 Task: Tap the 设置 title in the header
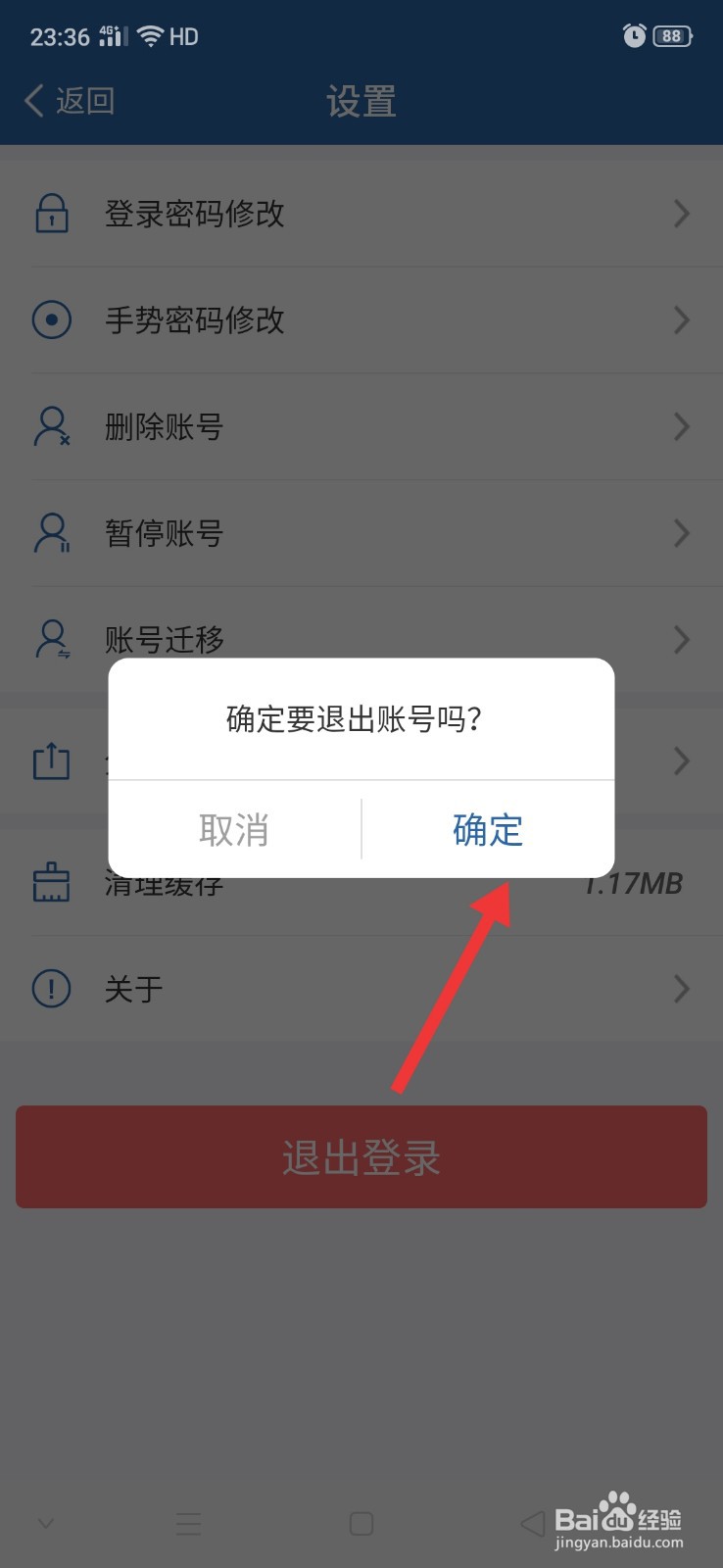[361, 100]
